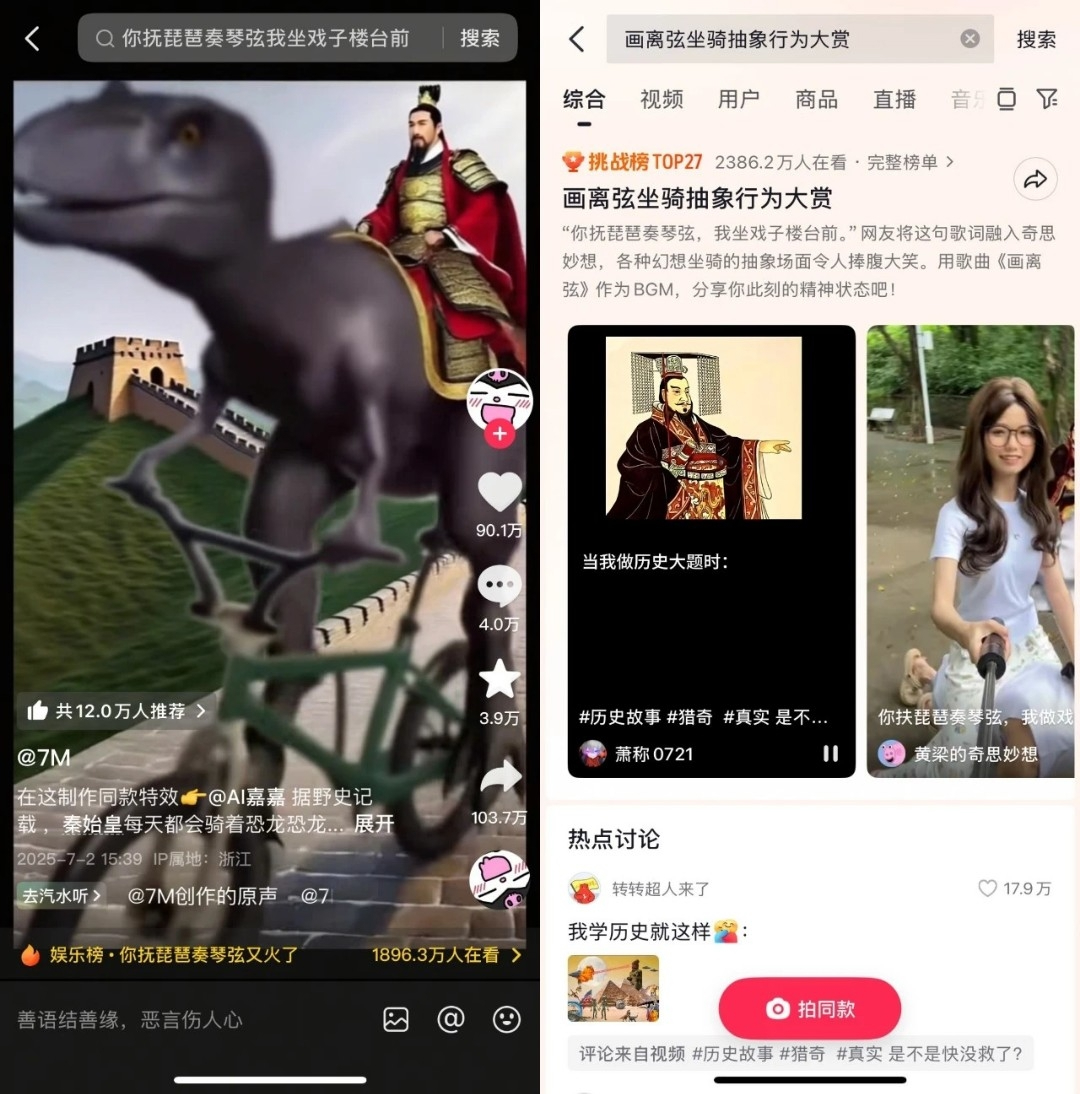Image resolution: width=1080 pixels, height=1094 pixels.
Task: Favorite the video with the star icon
Action: [499, 680]
